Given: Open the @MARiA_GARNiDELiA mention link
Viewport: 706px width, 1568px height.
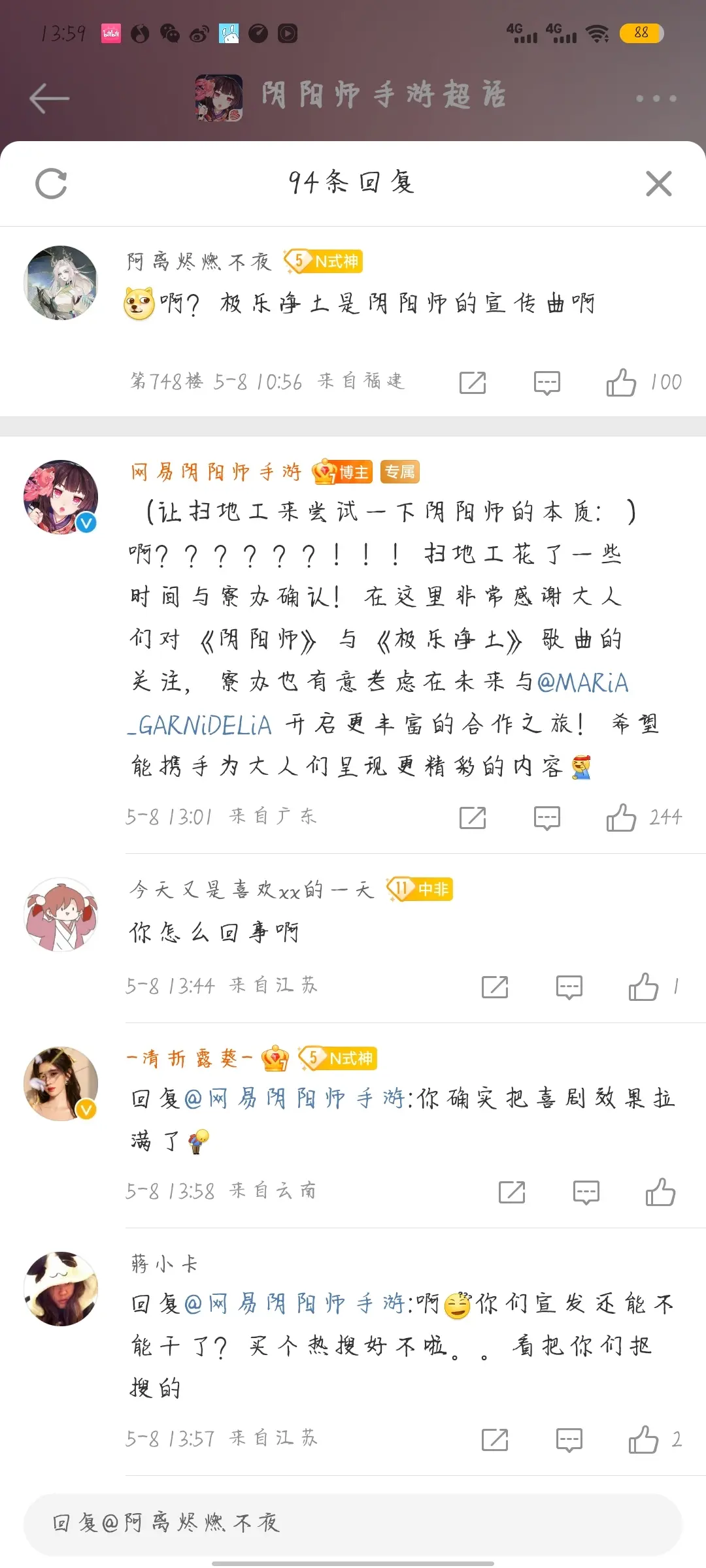Looking at the screenshot, I should (582, 683).
